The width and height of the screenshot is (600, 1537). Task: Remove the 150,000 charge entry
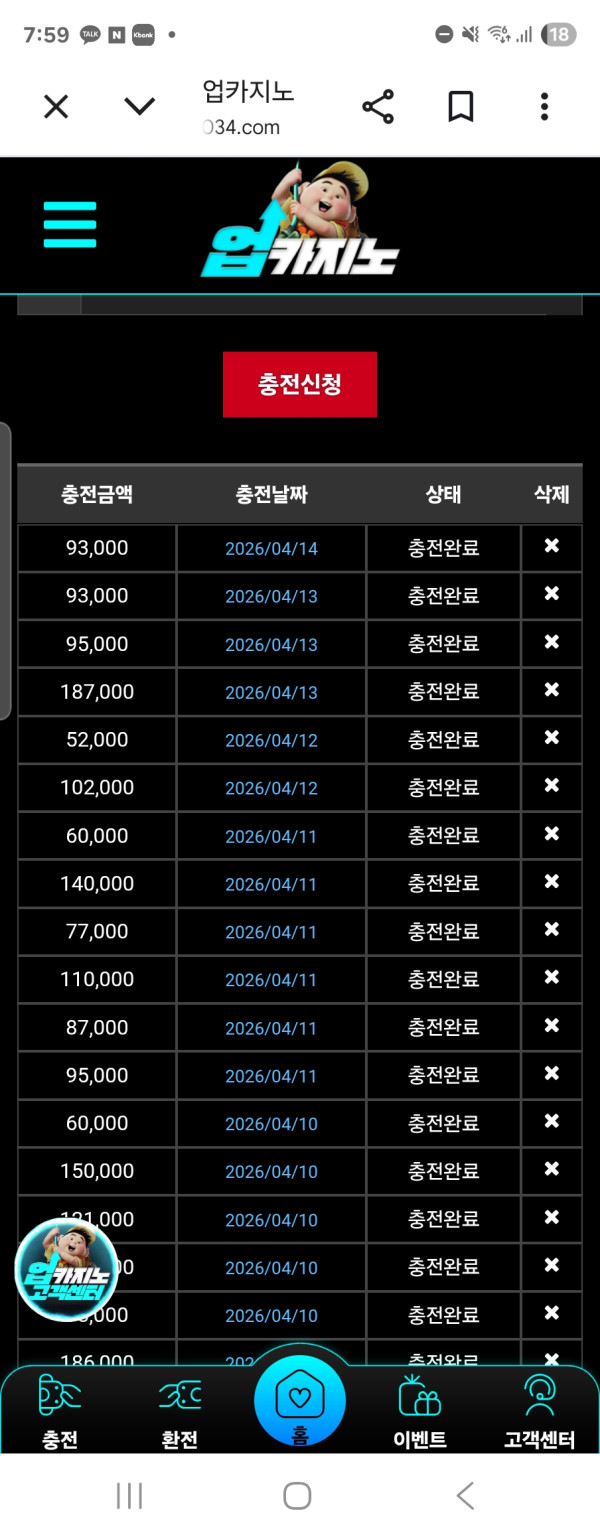point(551,1169)
